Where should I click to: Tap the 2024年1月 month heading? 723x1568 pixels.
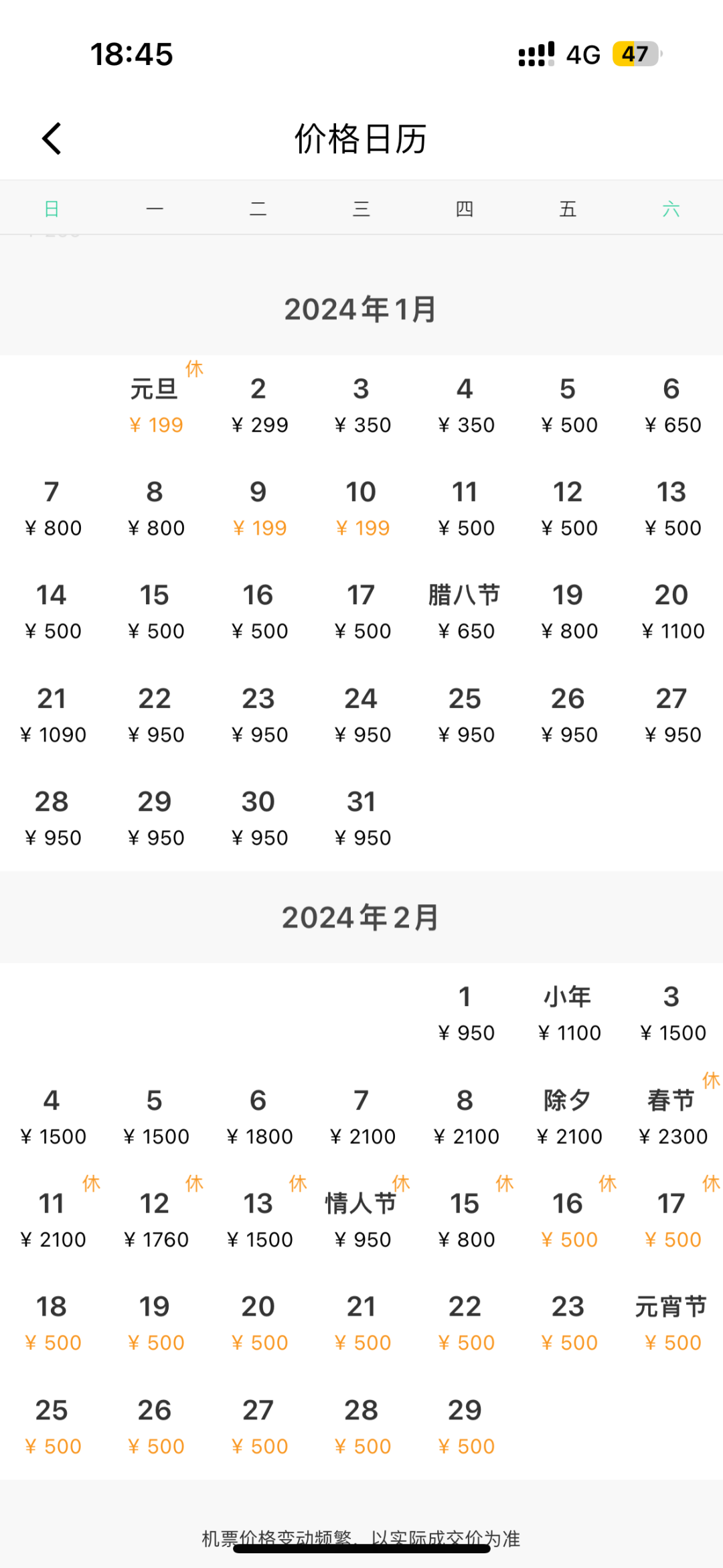pos(361,308)
